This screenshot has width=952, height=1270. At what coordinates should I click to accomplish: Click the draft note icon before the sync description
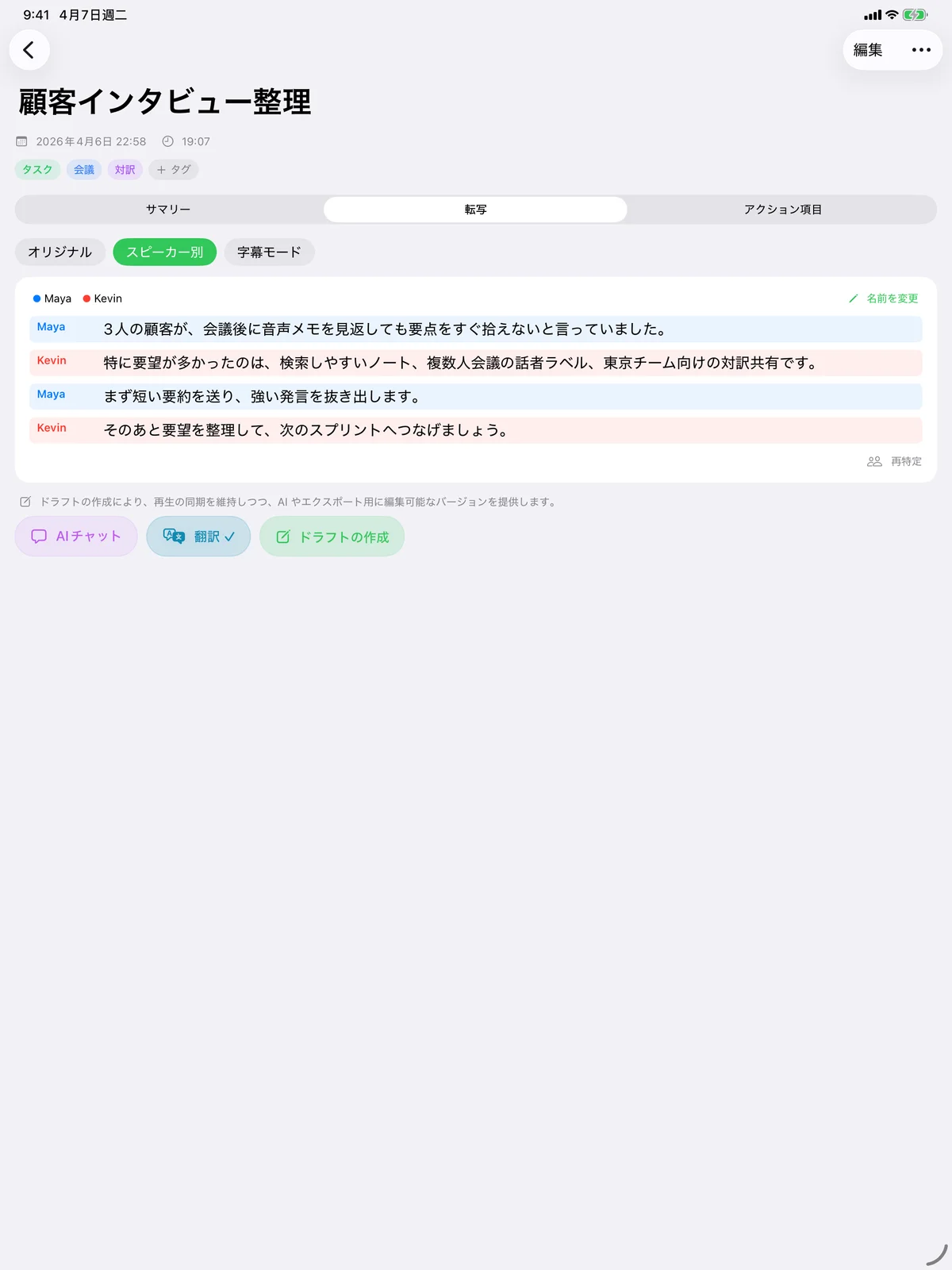point(25,501)
